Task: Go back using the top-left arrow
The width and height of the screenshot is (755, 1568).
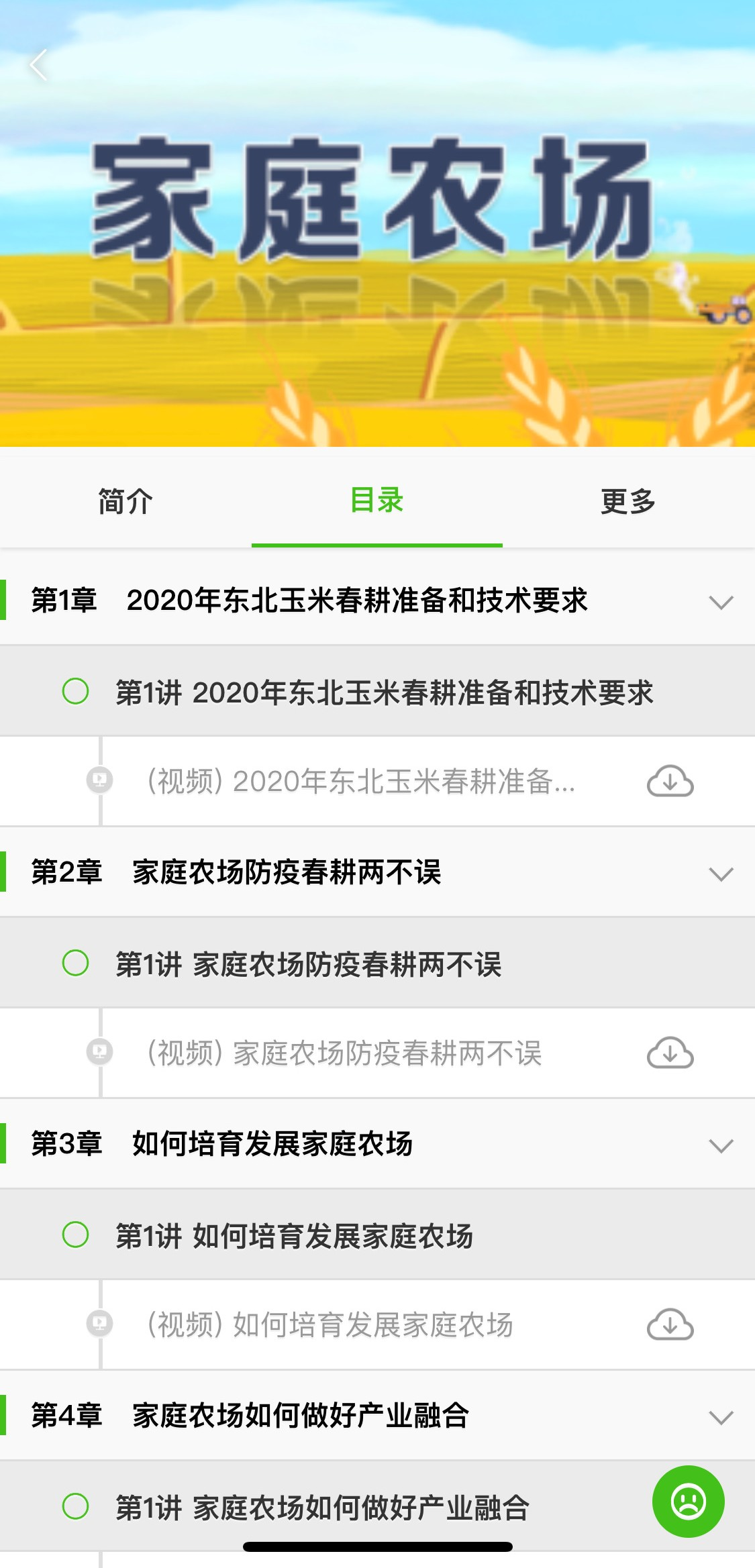Action: [x=39, y=65]
